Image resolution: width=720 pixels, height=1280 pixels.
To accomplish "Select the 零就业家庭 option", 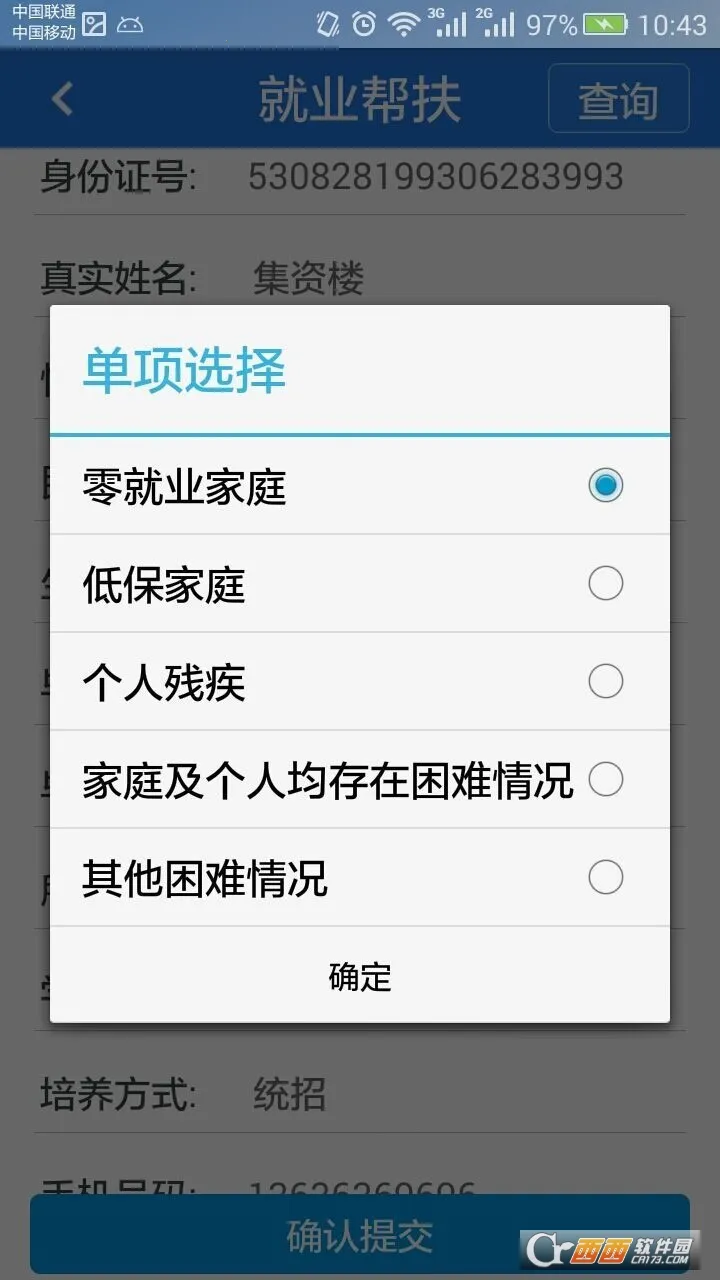I will tap(359, 486).
